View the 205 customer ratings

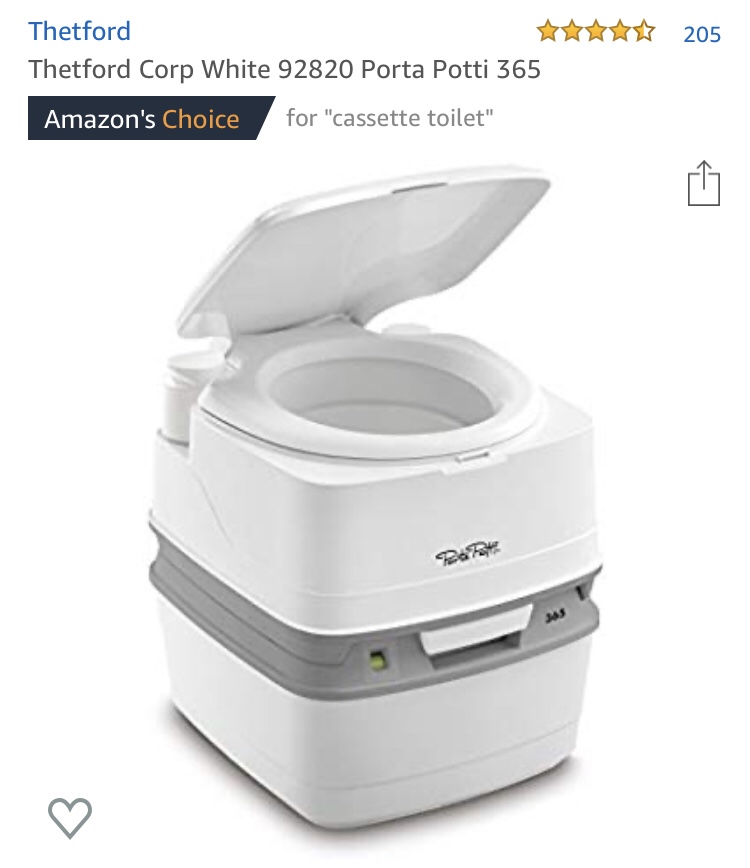click(701, 34)
